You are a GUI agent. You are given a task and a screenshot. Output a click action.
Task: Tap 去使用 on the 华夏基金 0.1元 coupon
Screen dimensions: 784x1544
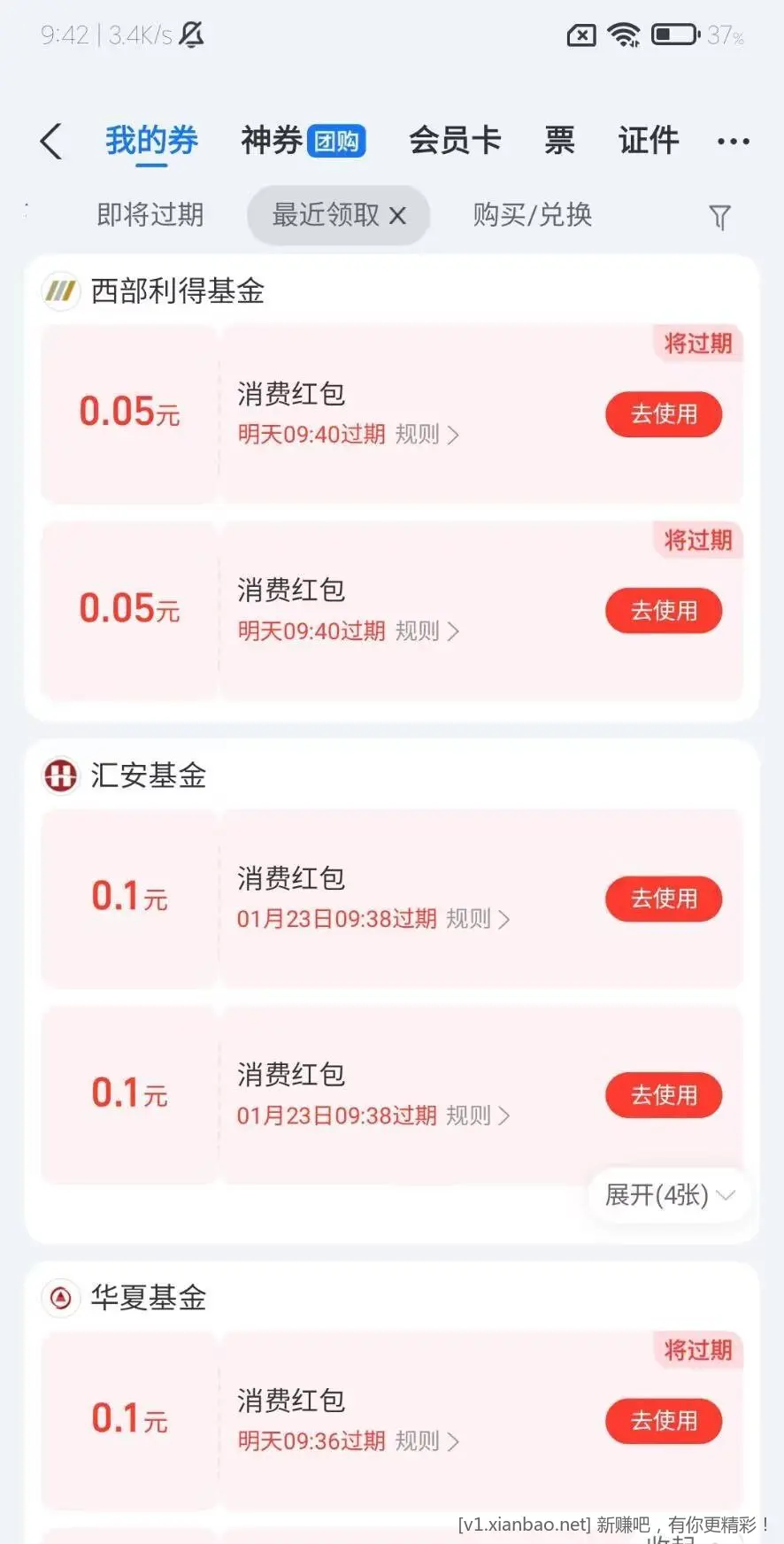click(664, 1421)
